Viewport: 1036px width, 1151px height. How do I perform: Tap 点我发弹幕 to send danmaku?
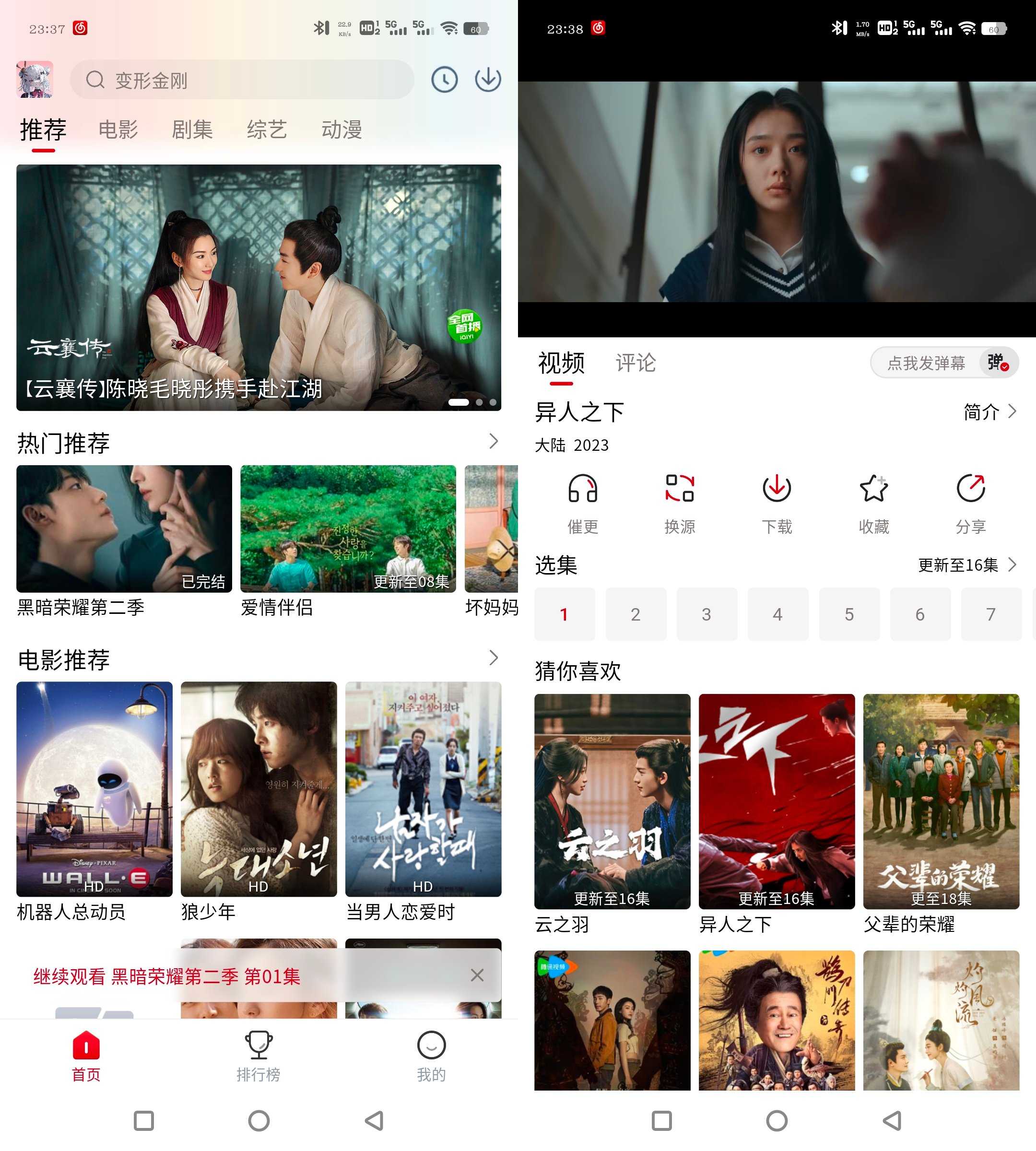[926, 363]
